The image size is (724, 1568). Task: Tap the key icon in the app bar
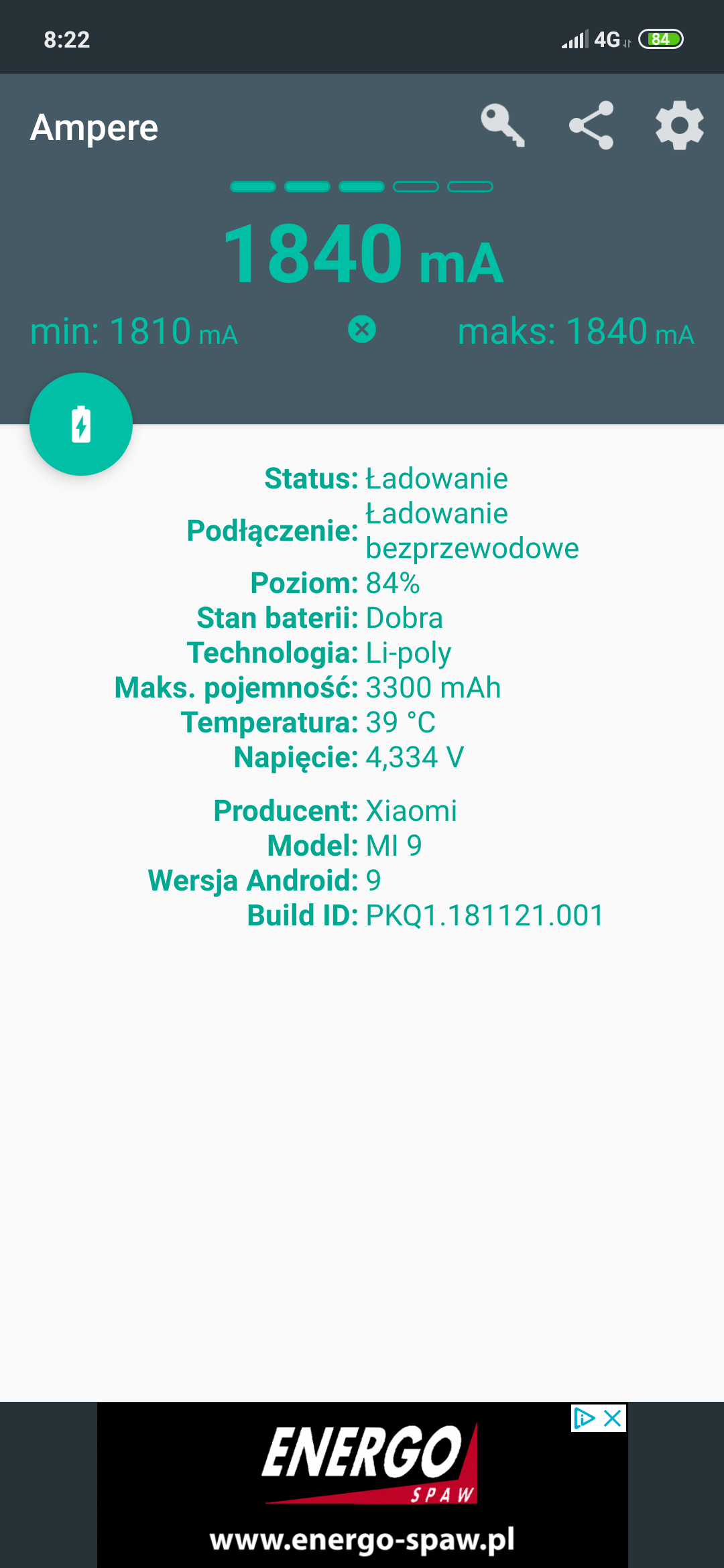point(503,125)
